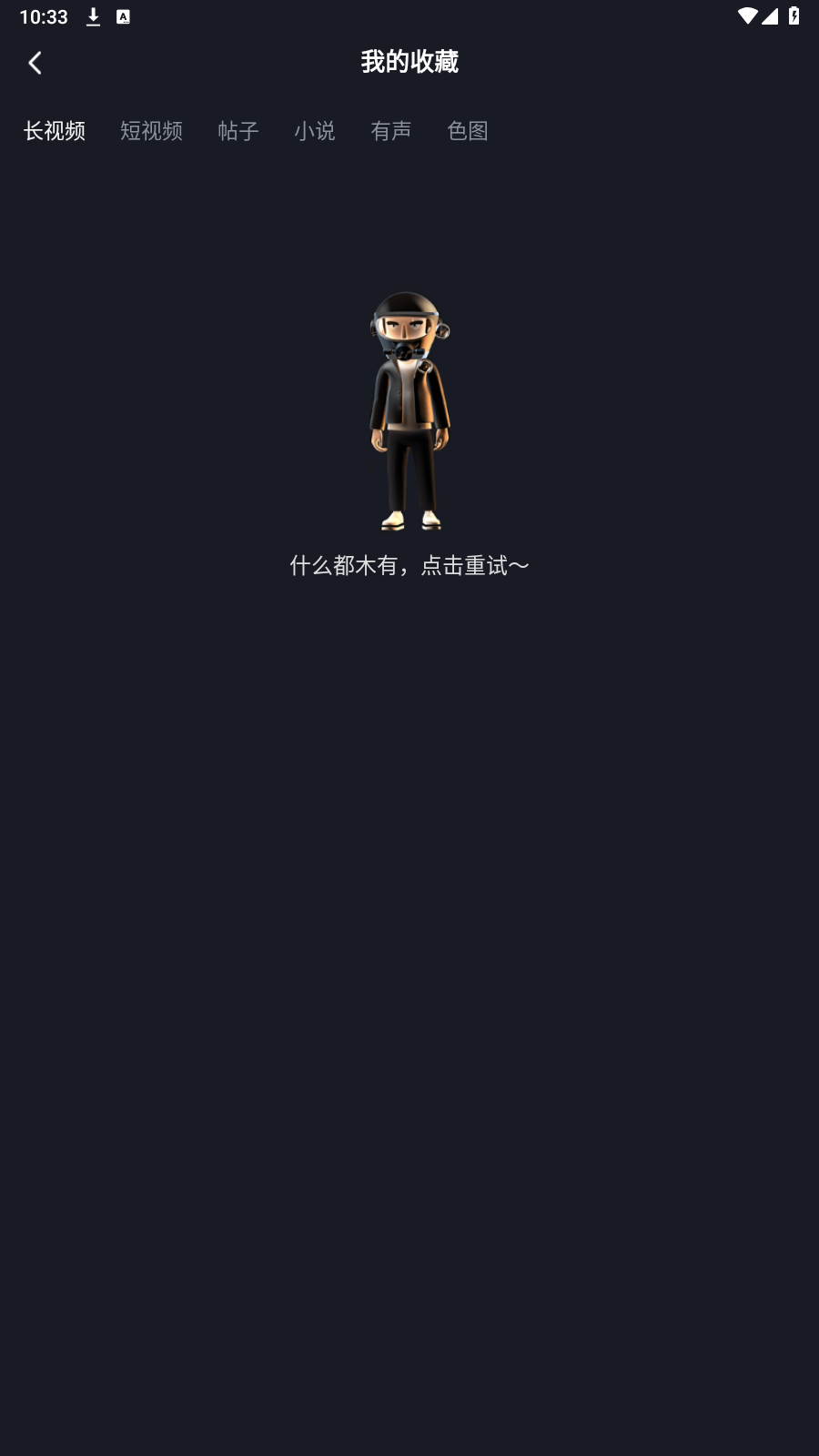View the 有声 tab
819x1456 pixels.
pos(391,131)
